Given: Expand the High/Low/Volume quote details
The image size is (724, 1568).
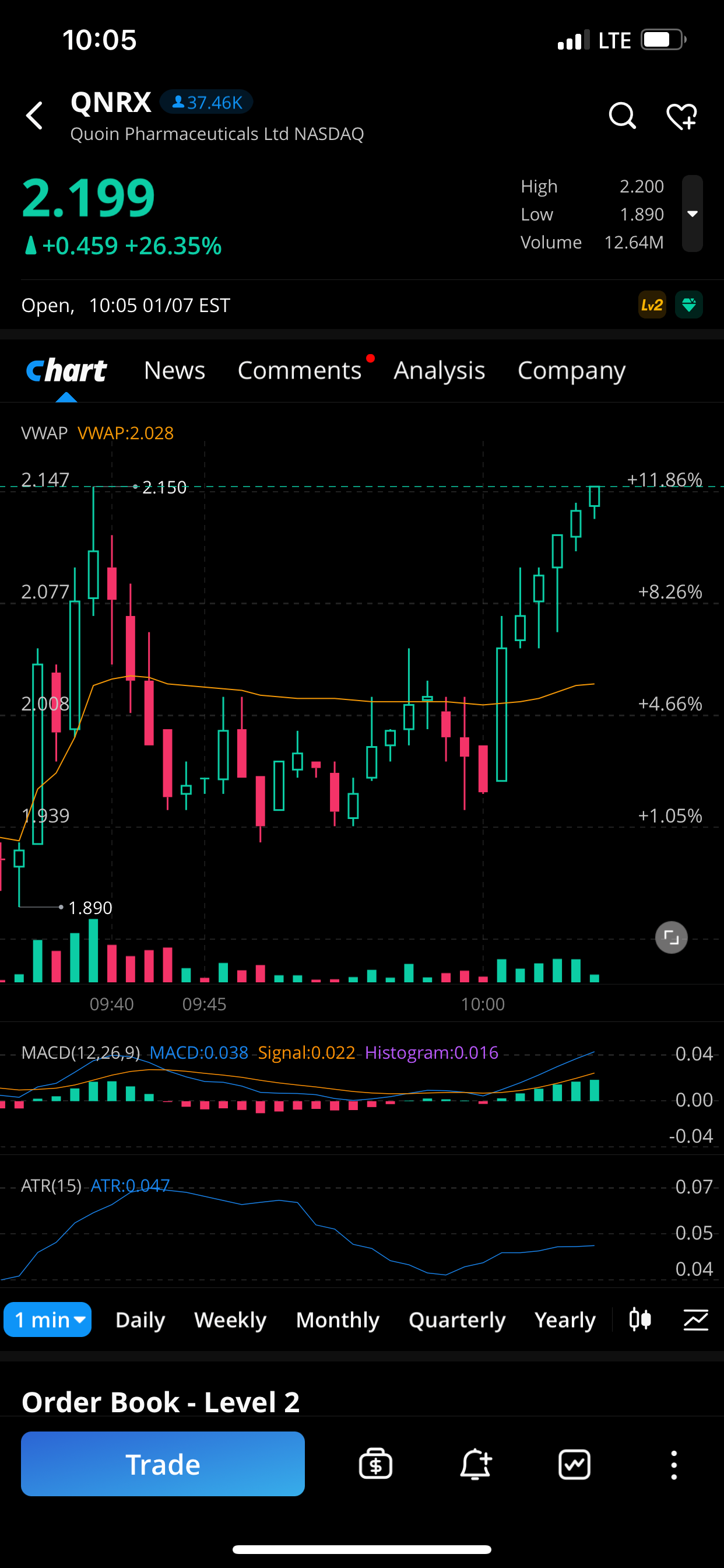Looking at the screenshot, I should point(692,213).
